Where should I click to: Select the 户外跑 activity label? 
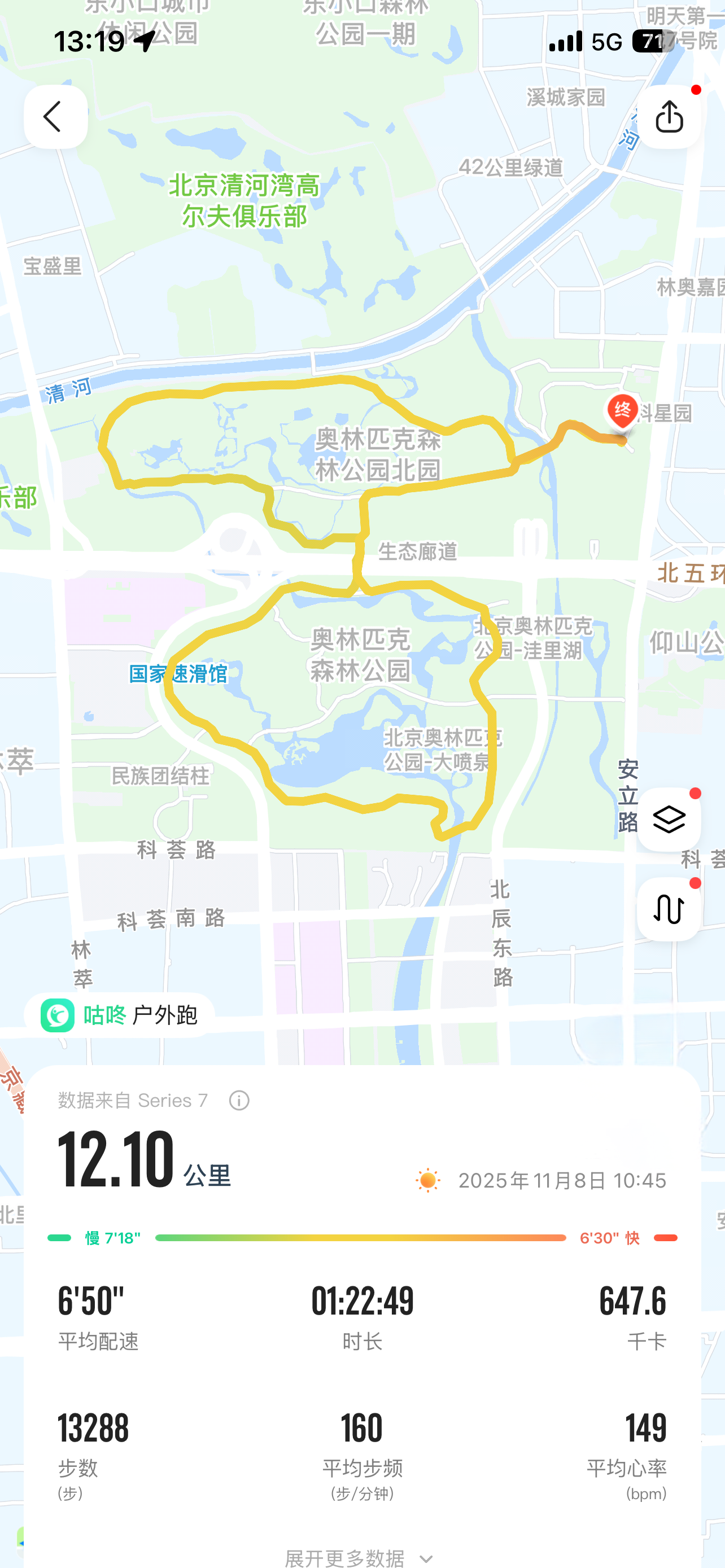(165, 1015)
